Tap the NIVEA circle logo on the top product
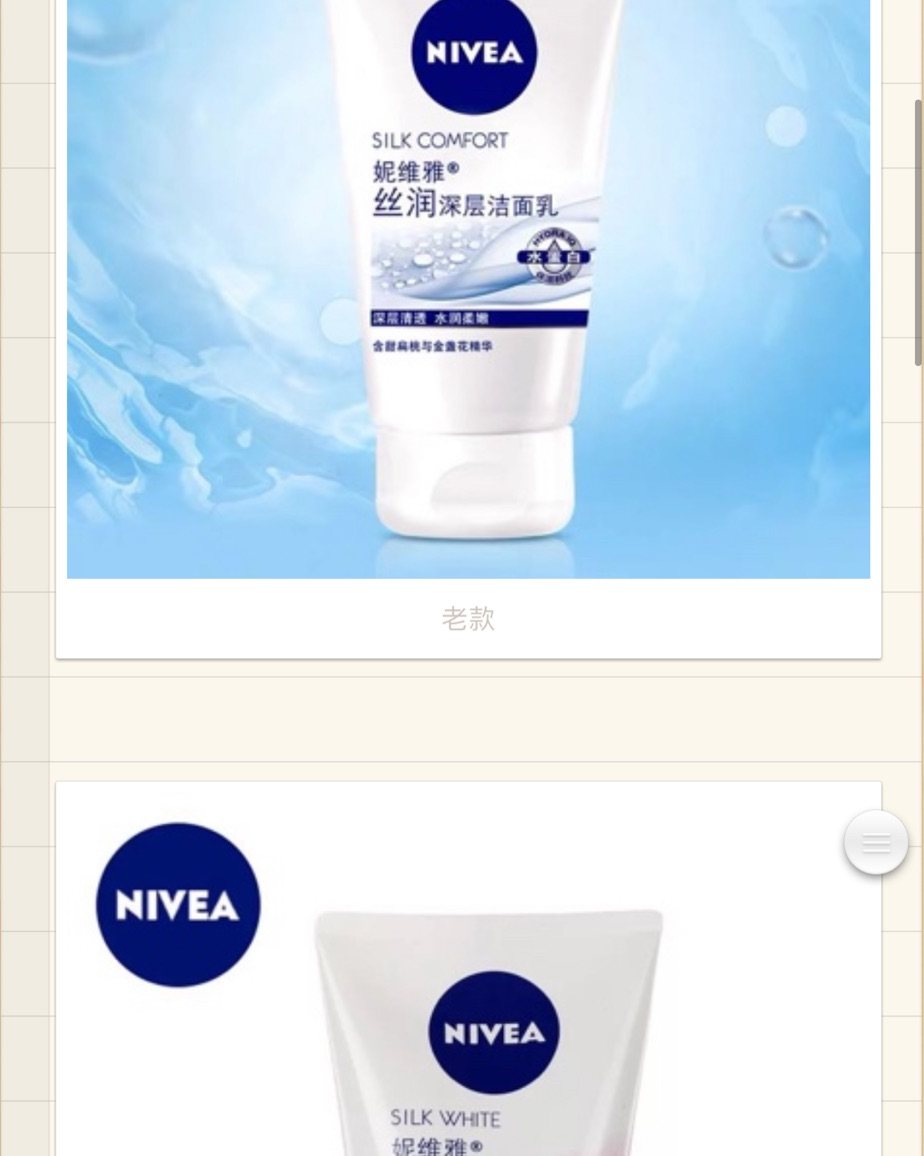The height and width of the screenshot is (1156, 924). tap(472, 55)
